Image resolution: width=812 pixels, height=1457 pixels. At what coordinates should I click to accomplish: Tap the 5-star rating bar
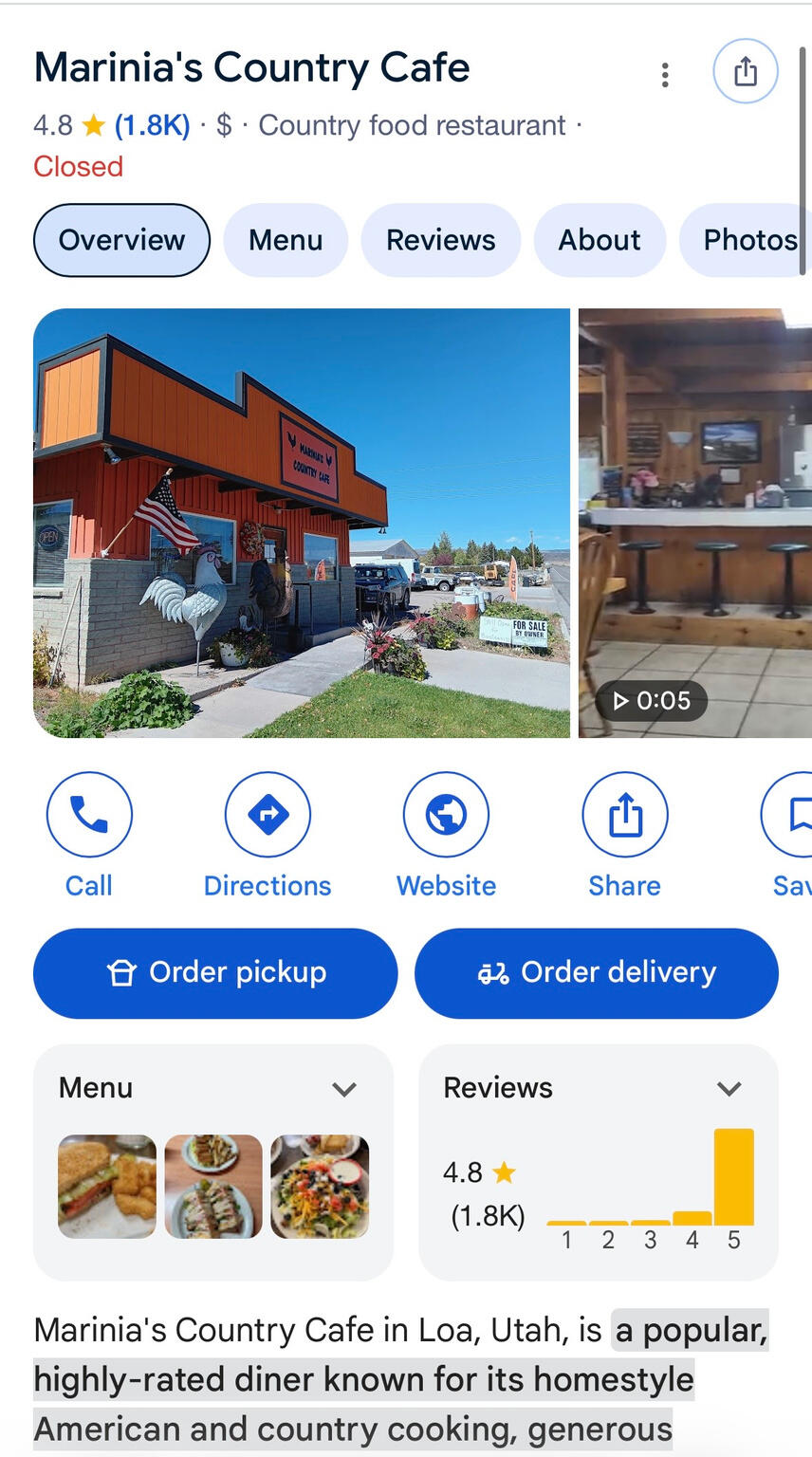[x=734, y=1176]
